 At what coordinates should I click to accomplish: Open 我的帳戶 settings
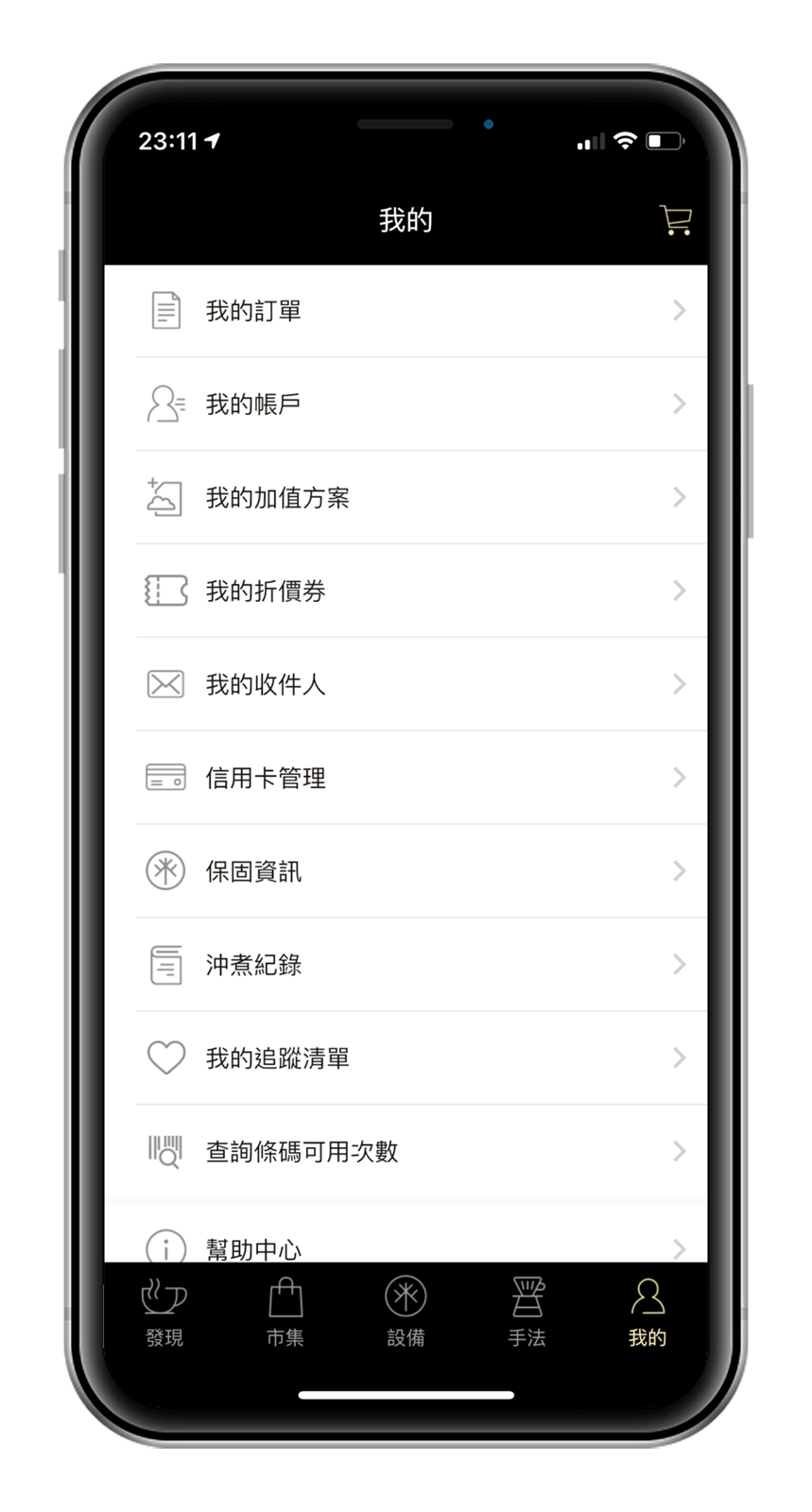click(406, 404)
